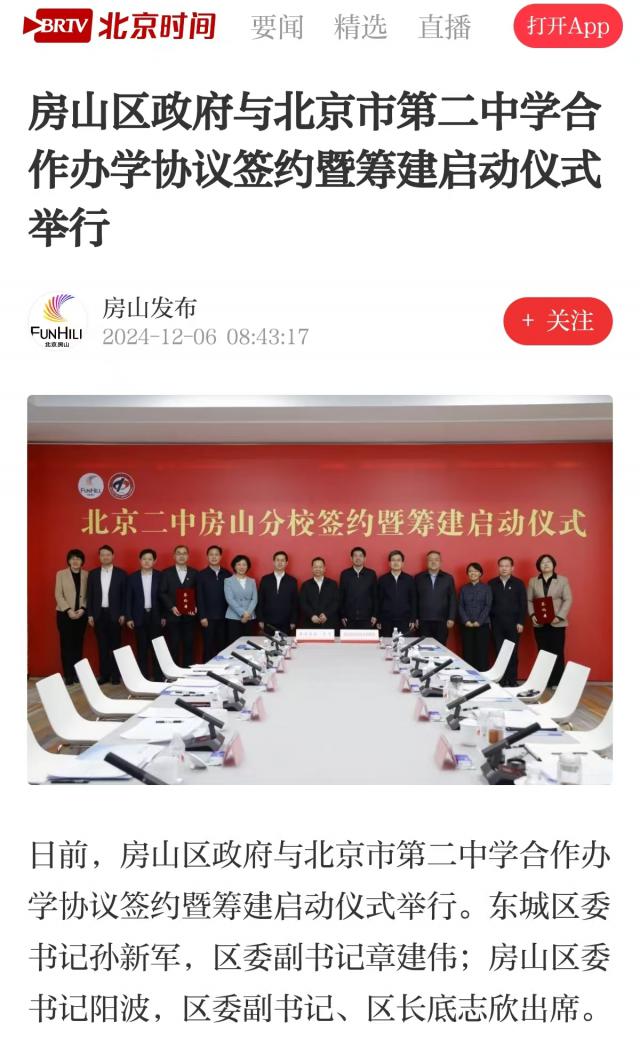Switch to the 精选 tab
The height and width of the screenshot is (1054, 640).
pos(360,27)
